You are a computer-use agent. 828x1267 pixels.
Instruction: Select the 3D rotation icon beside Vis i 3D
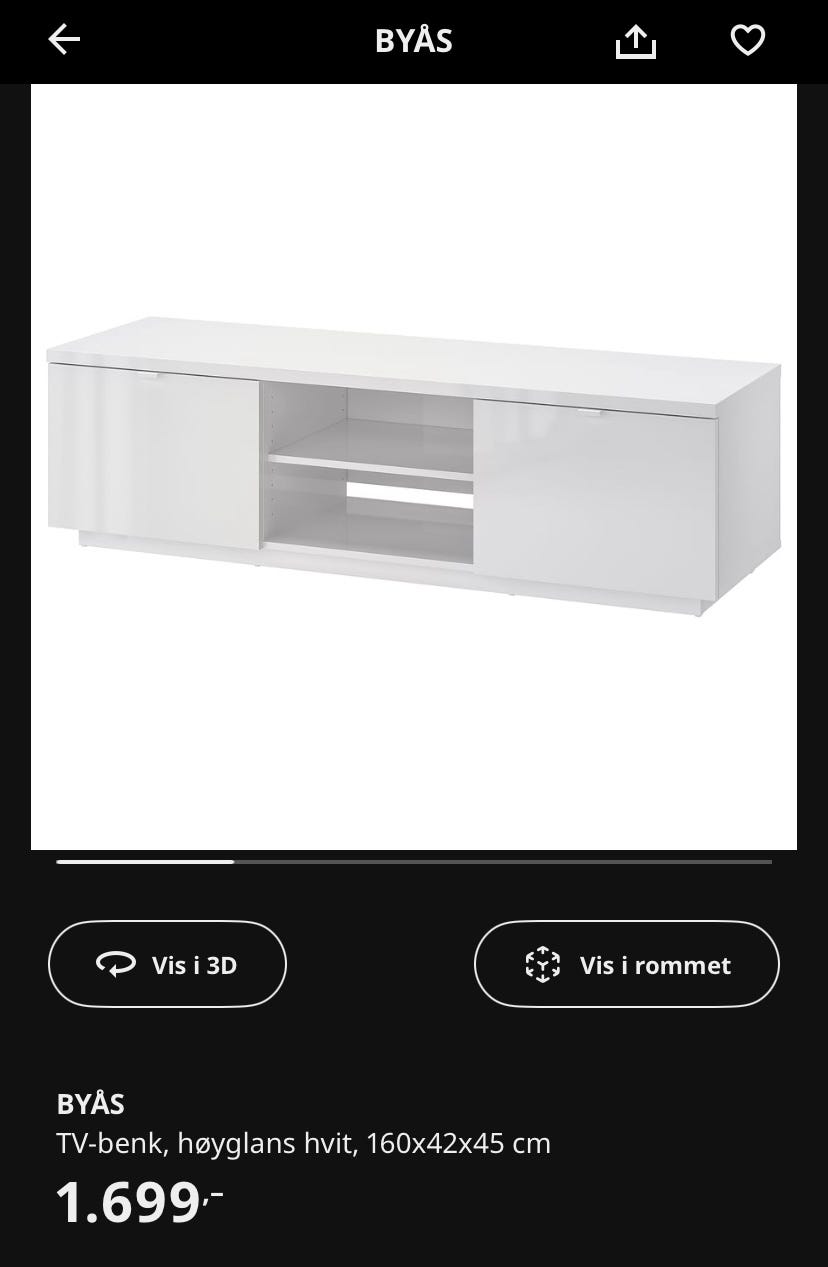click(x=116, y=963)
